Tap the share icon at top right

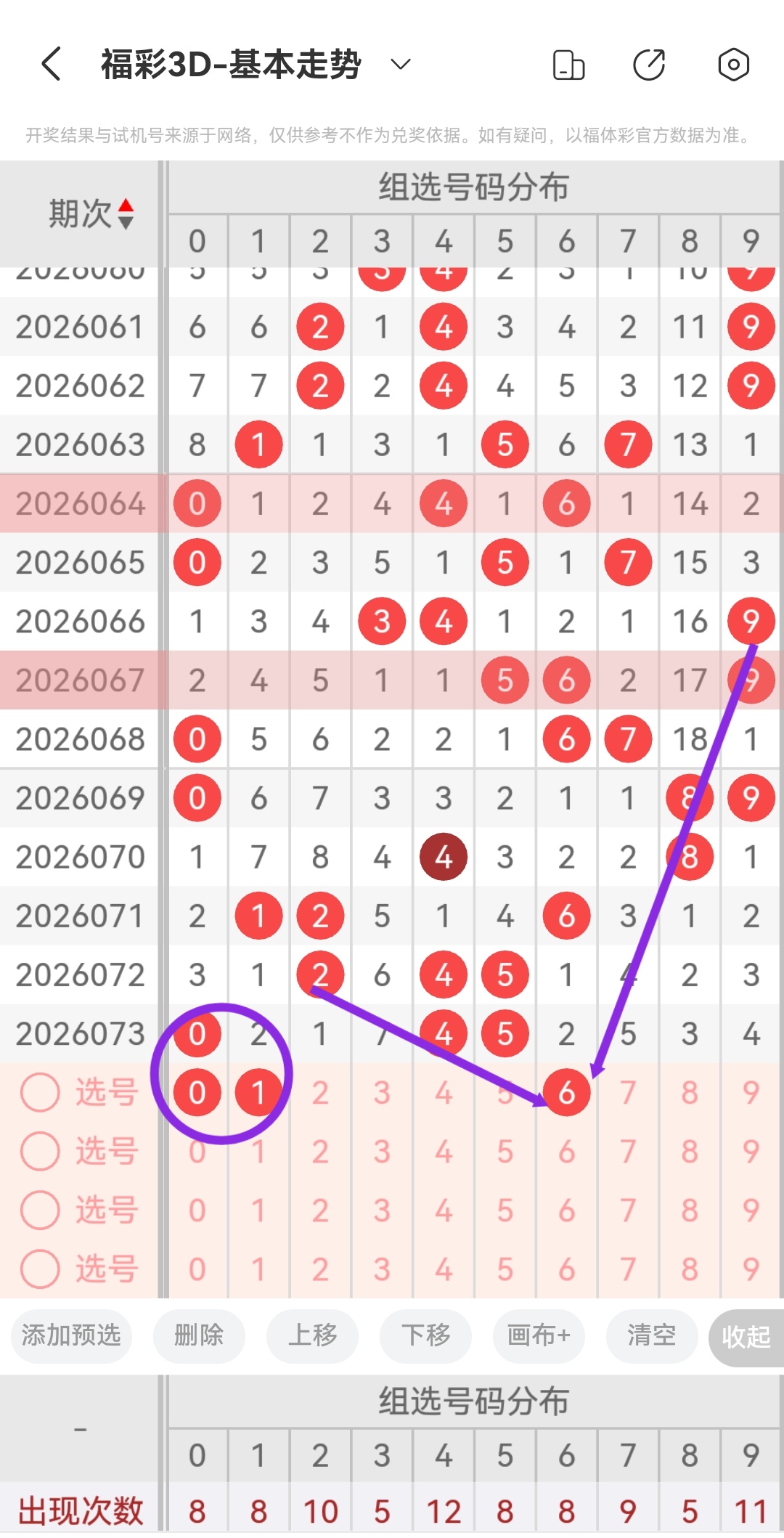point(648,64)
